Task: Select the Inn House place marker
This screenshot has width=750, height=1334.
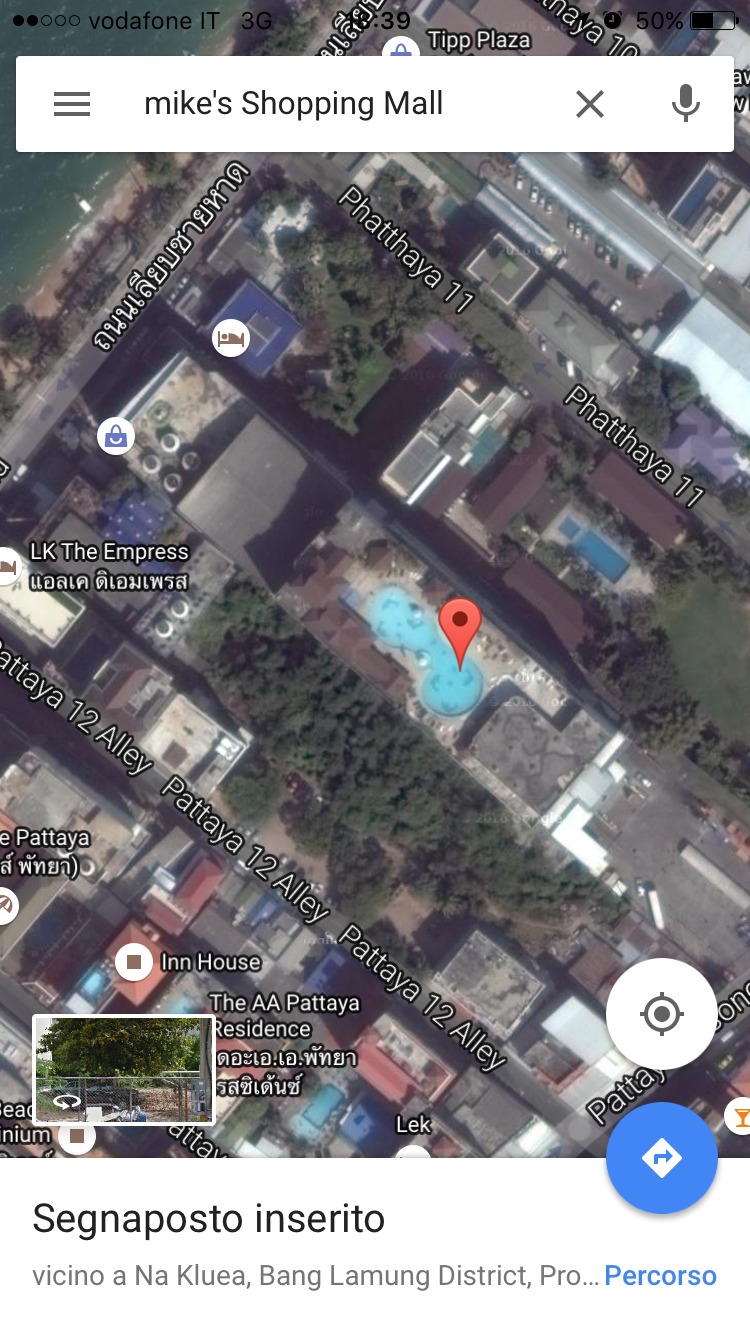Action: pos(133,962)
